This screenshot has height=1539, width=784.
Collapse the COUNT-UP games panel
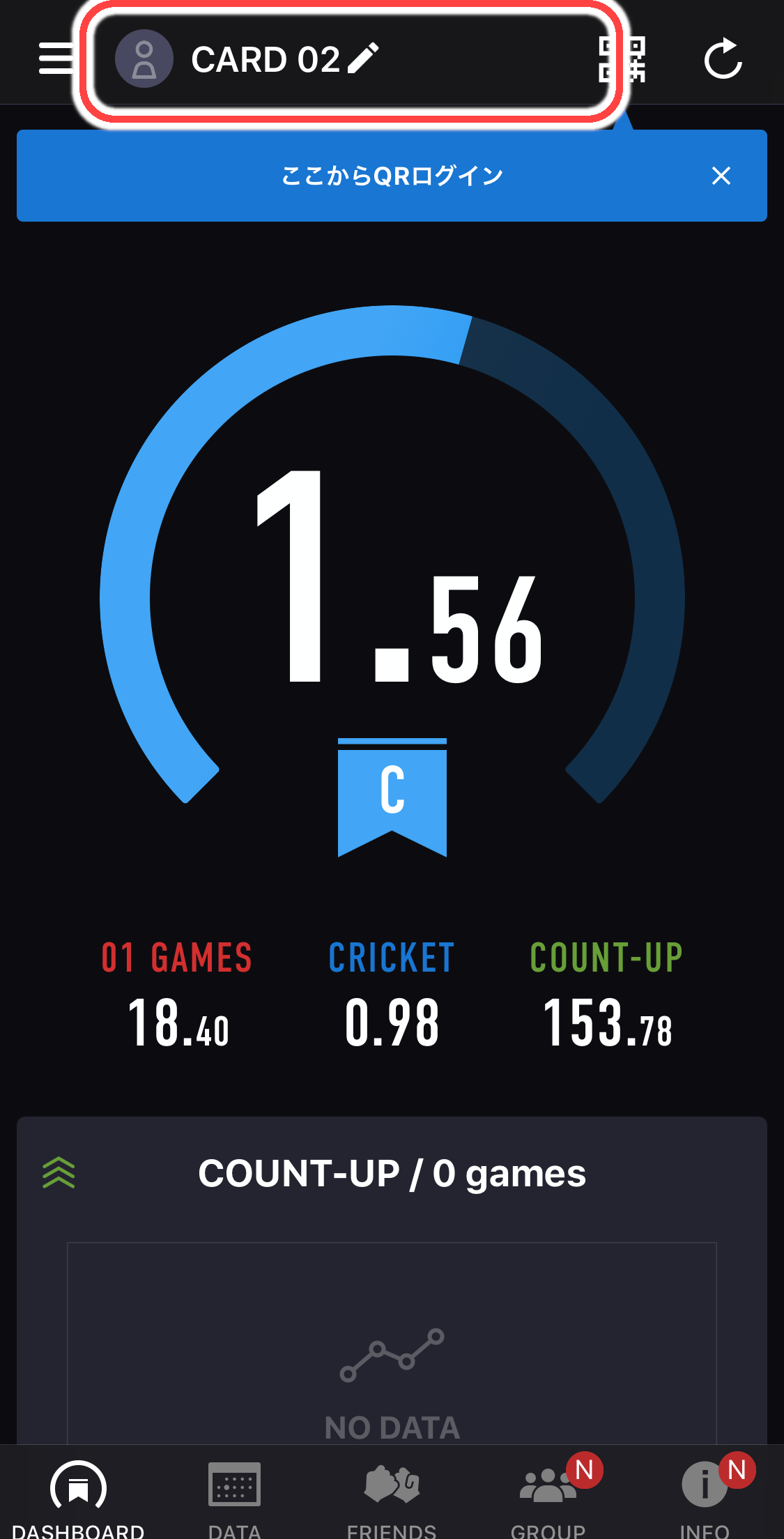click(x=59, y=1173)
